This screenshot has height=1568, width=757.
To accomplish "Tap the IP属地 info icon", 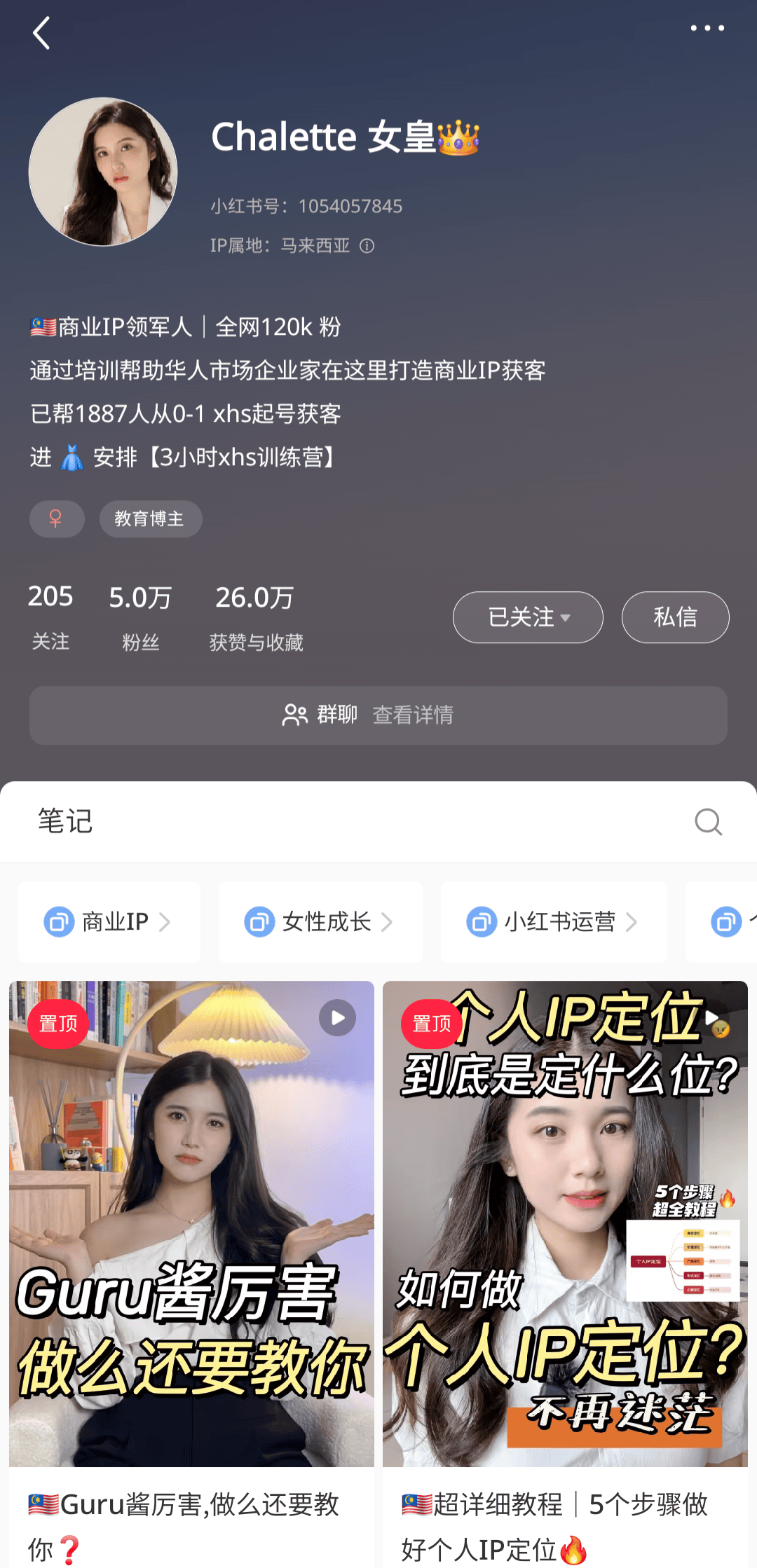I will (x=367, y=246).
